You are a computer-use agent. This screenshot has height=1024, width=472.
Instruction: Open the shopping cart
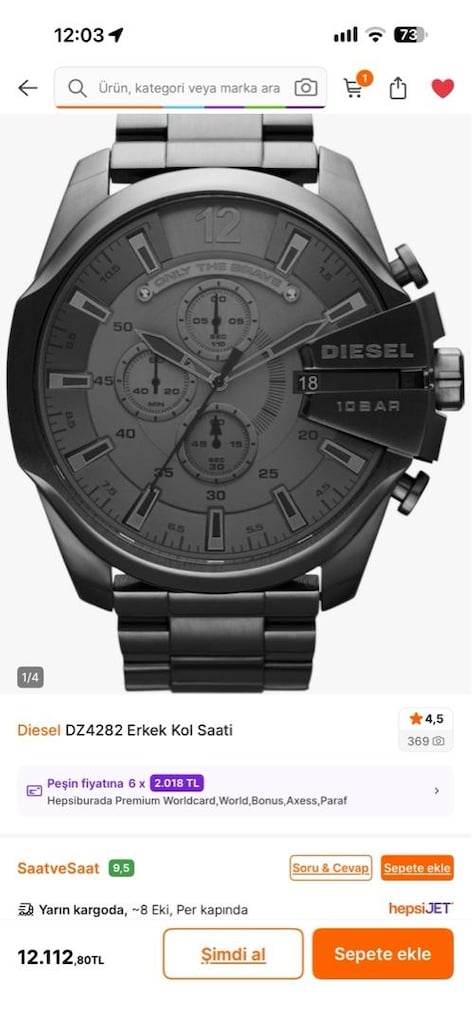tap(356, 86)
